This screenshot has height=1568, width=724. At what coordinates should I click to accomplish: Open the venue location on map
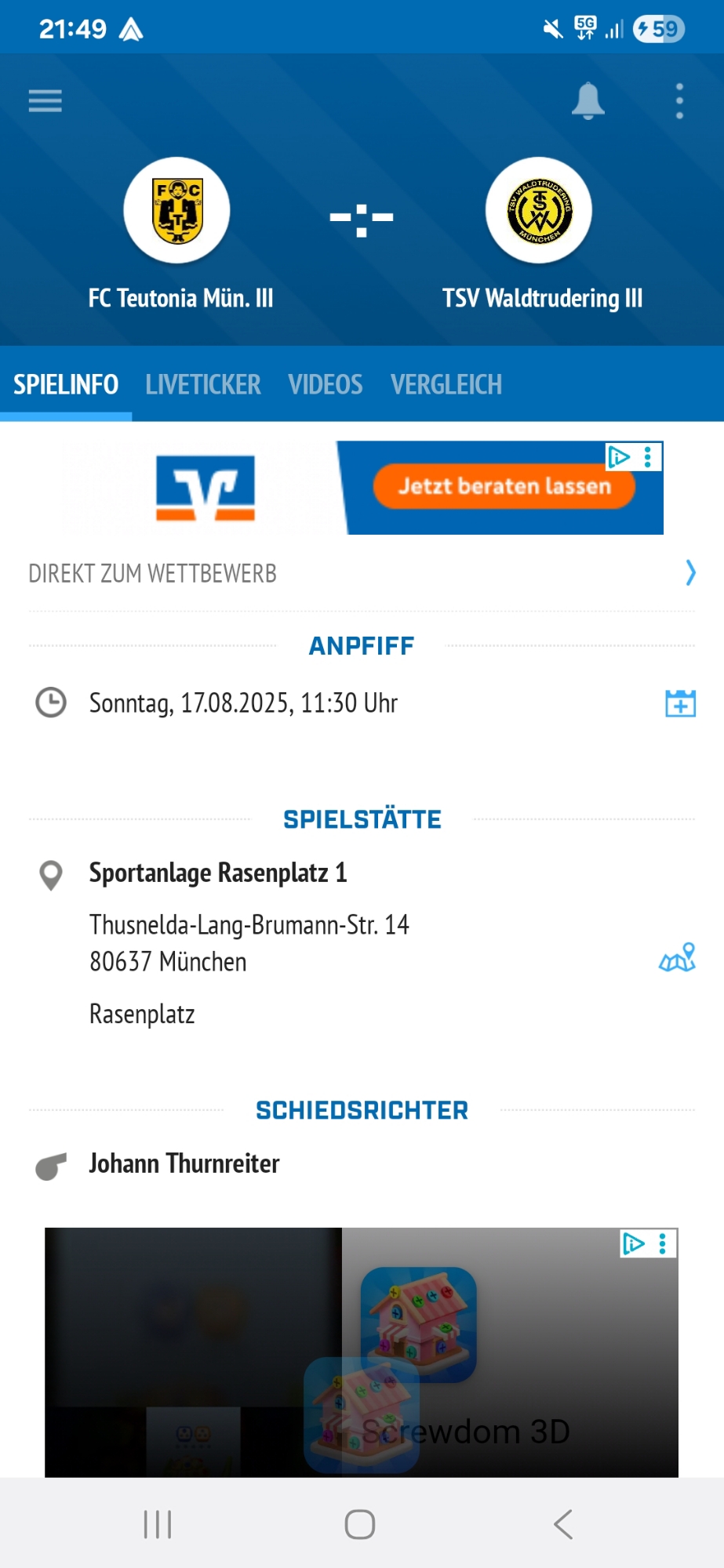click(678, 958)
